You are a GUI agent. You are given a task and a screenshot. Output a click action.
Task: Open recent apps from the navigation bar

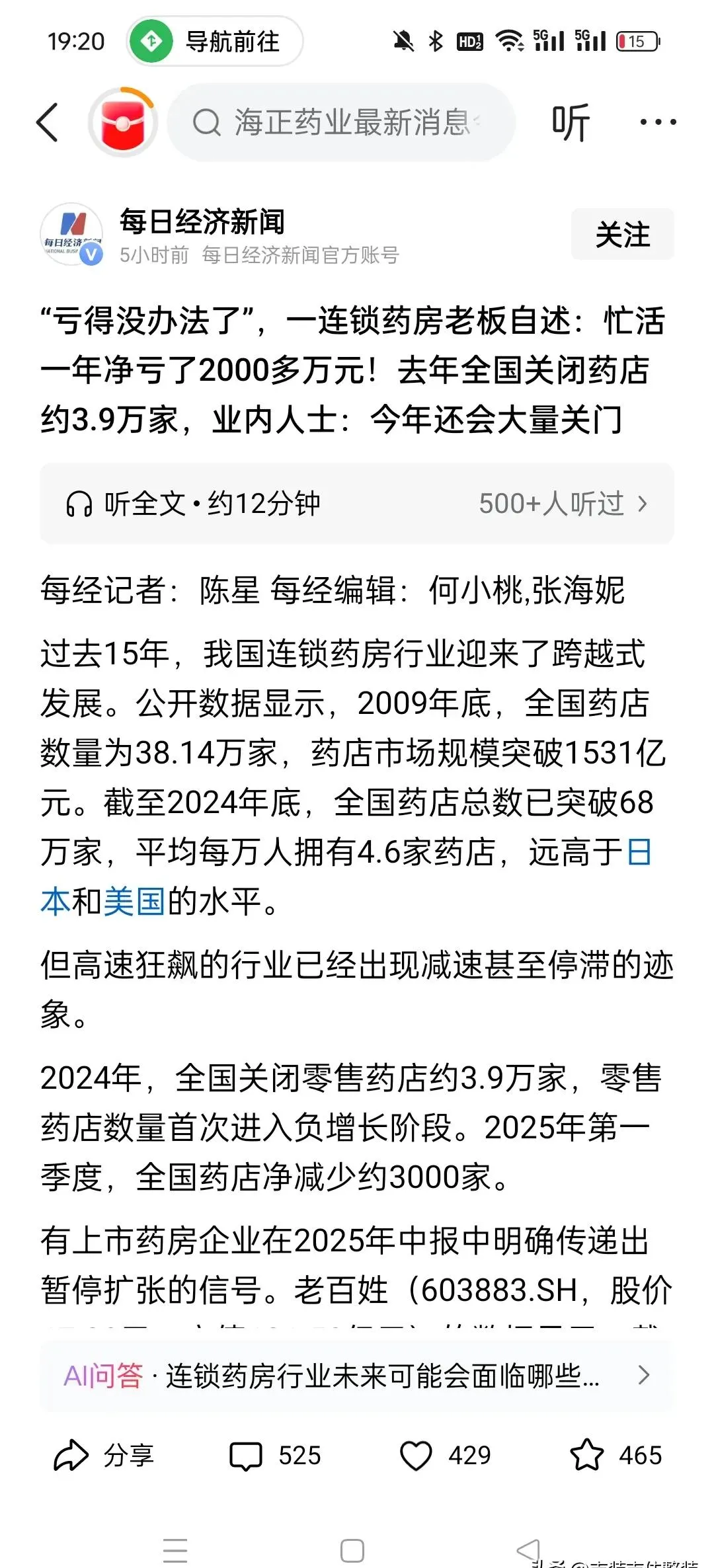(x=175, y=1550)
